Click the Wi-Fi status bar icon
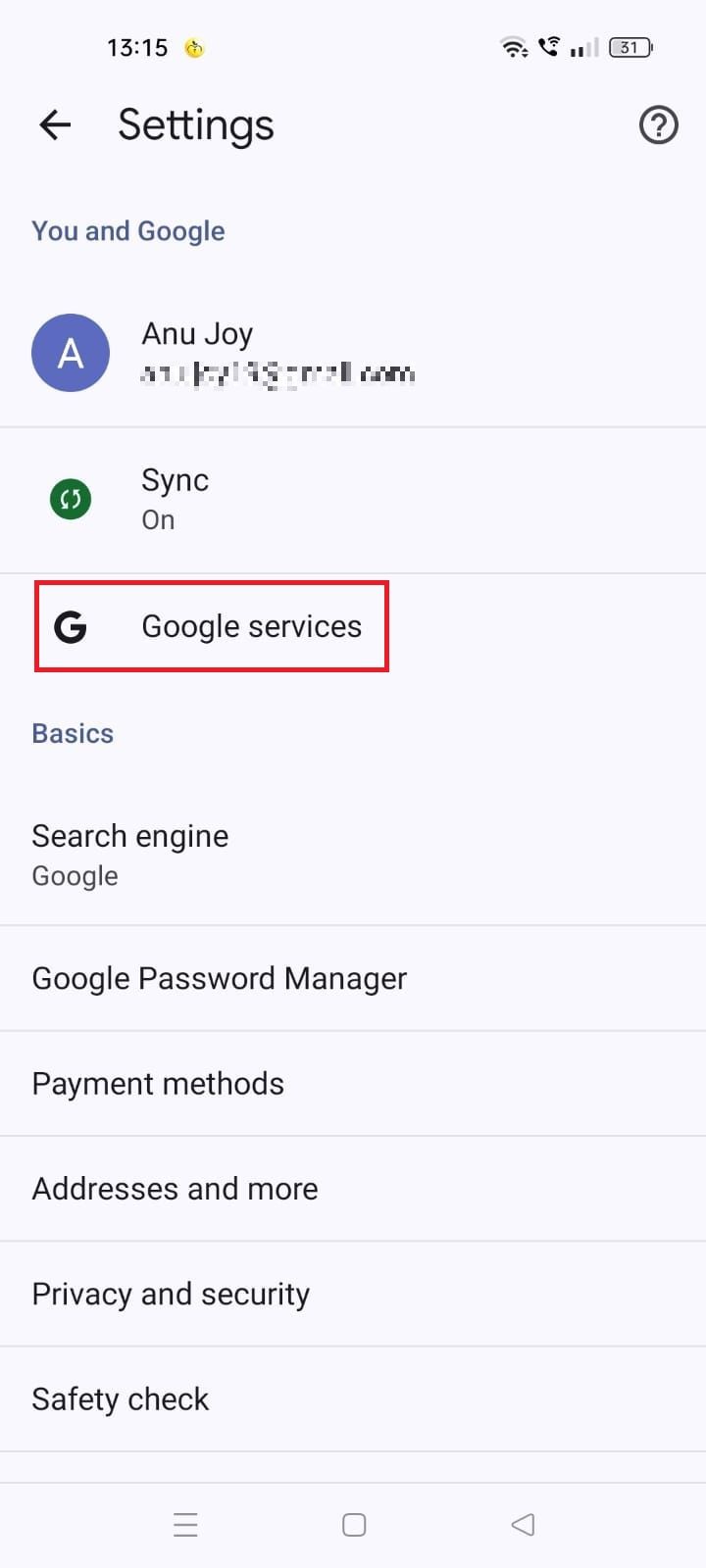This screenshot has width=706, height=1568. 515,47
